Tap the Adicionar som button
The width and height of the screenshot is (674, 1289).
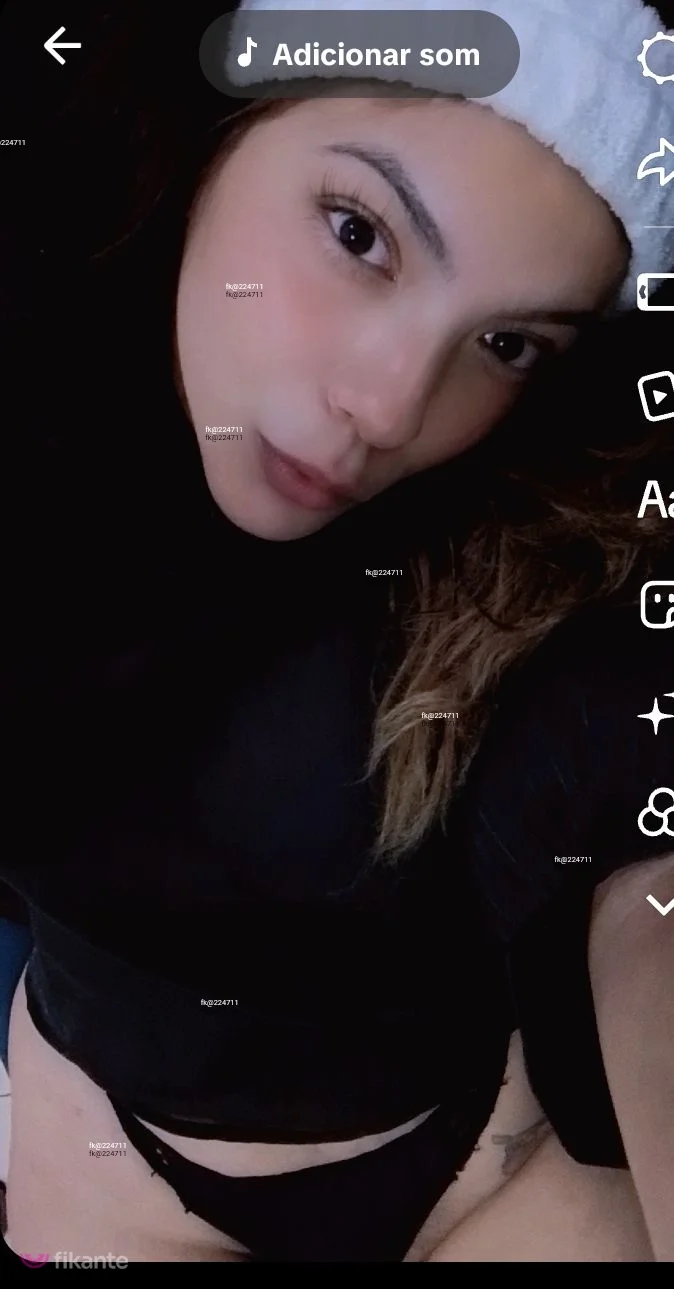359,54
